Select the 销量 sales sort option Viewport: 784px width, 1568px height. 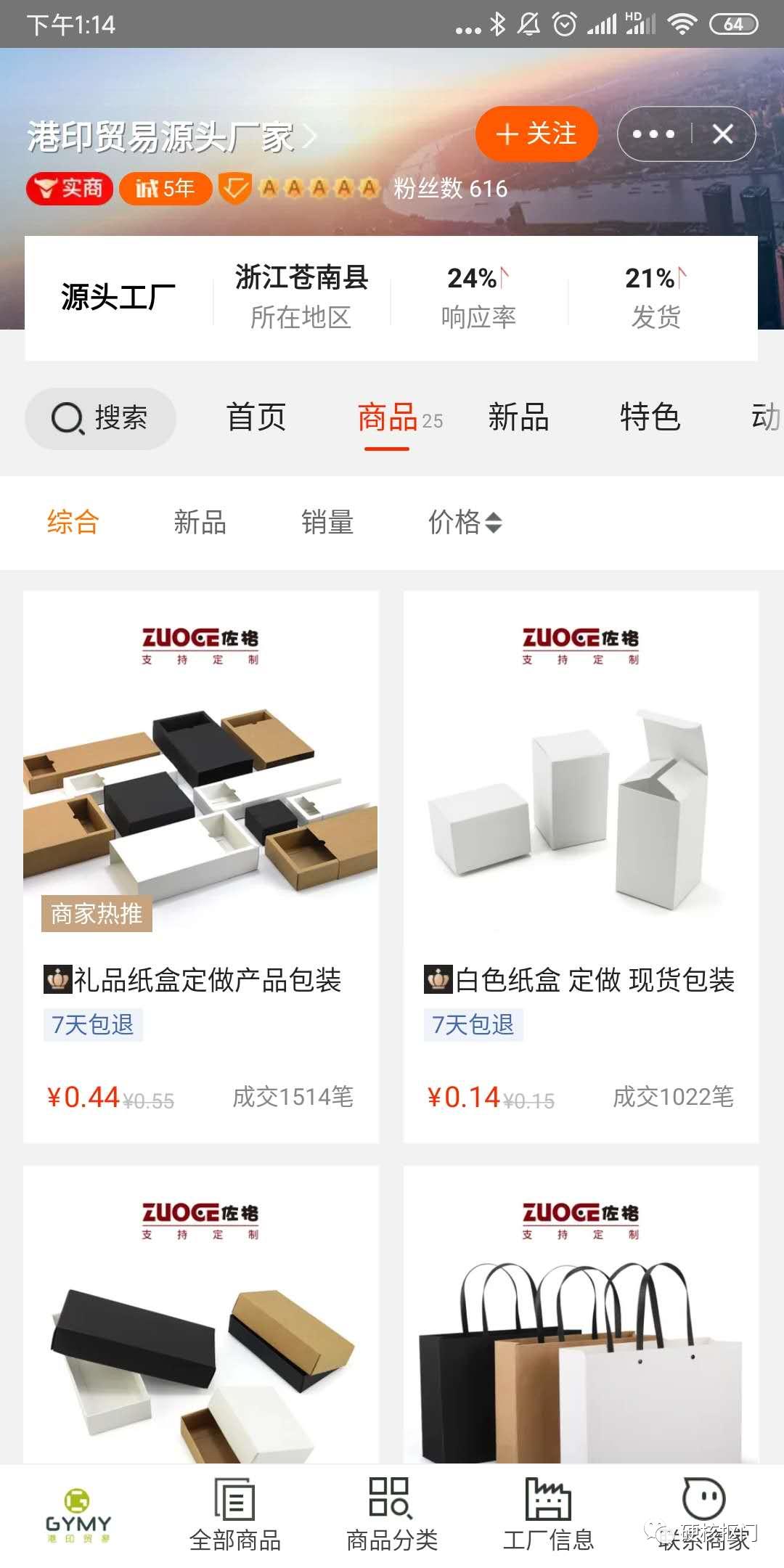pos(327,522)
